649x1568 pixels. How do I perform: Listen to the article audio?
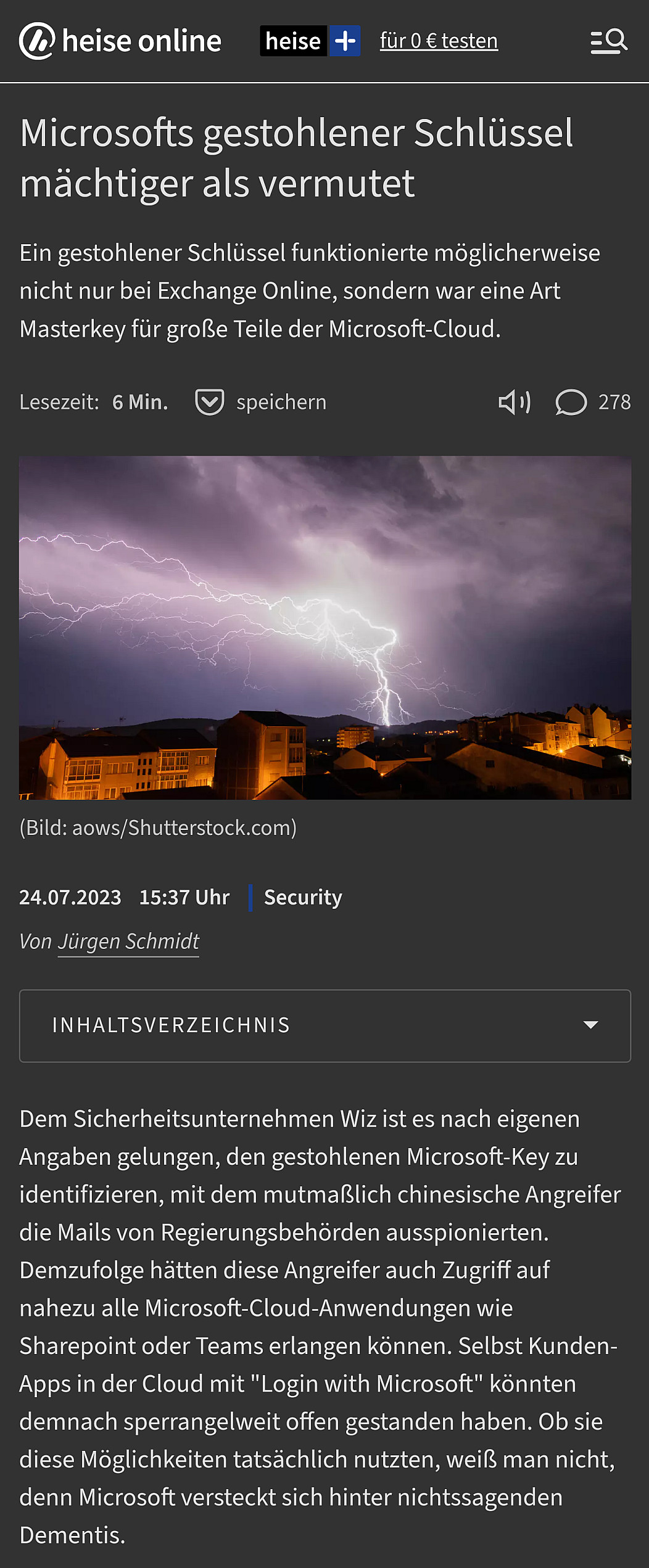coord(514,402)
